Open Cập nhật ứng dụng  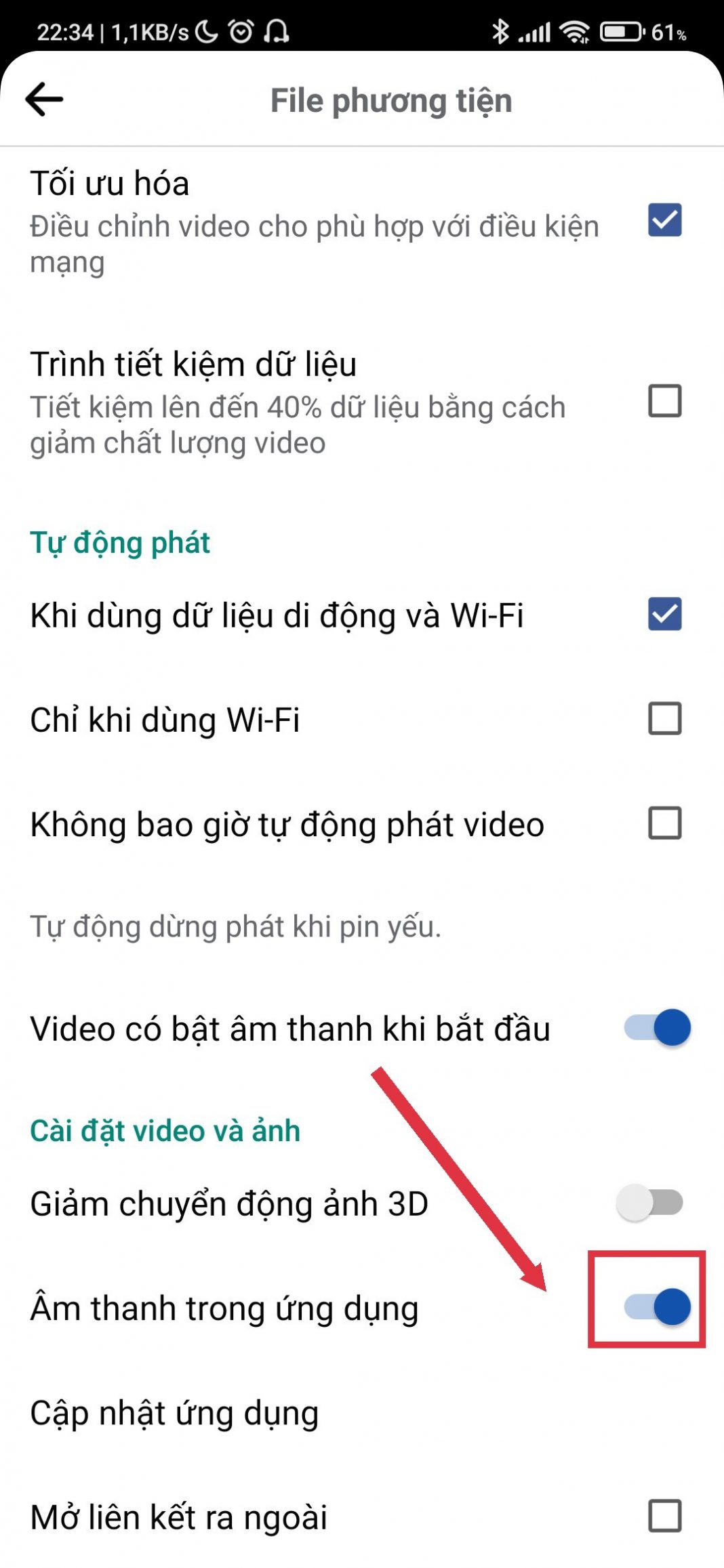[x=175, y=1413]
